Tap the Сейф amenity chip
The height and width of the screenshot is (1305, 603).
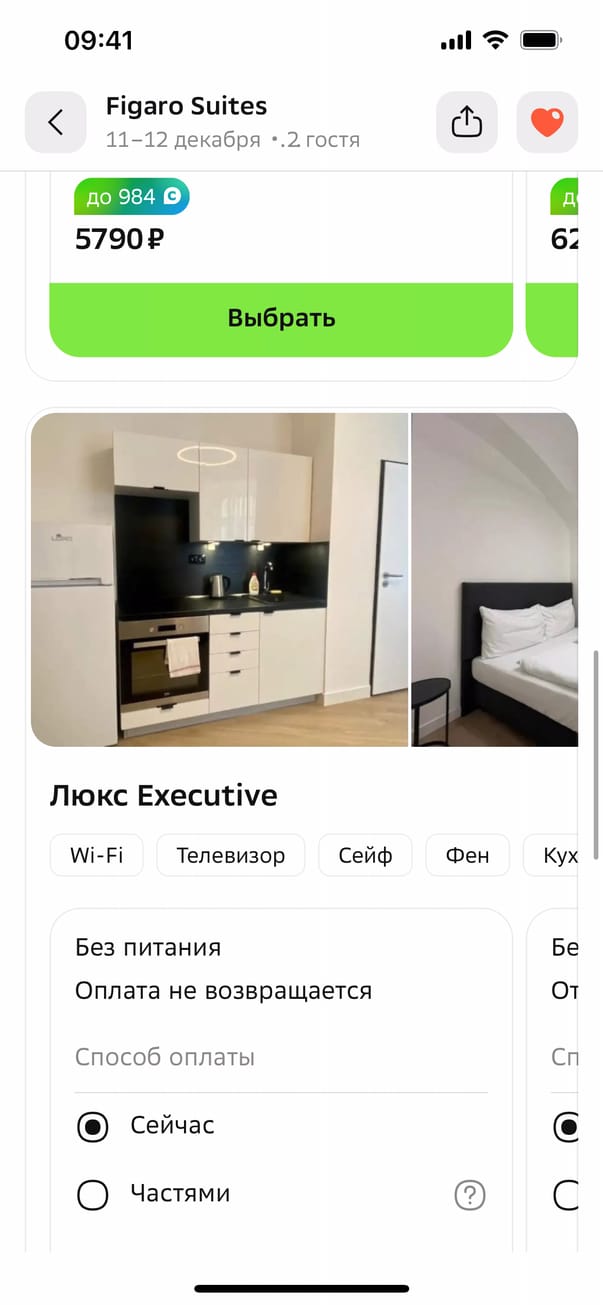365,856
